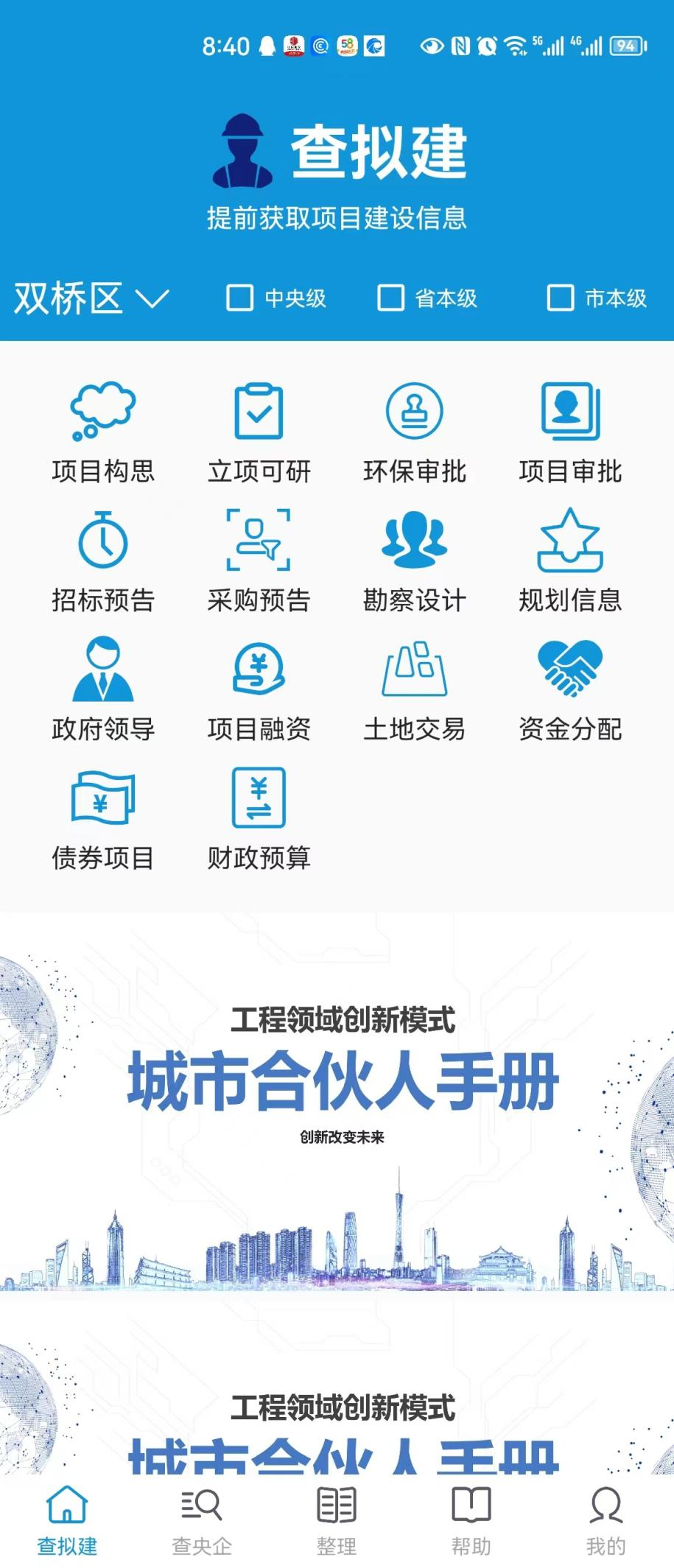Switch to the 整理 tab
Viewport: 674px width, 1568px height.
[337, 1520]
